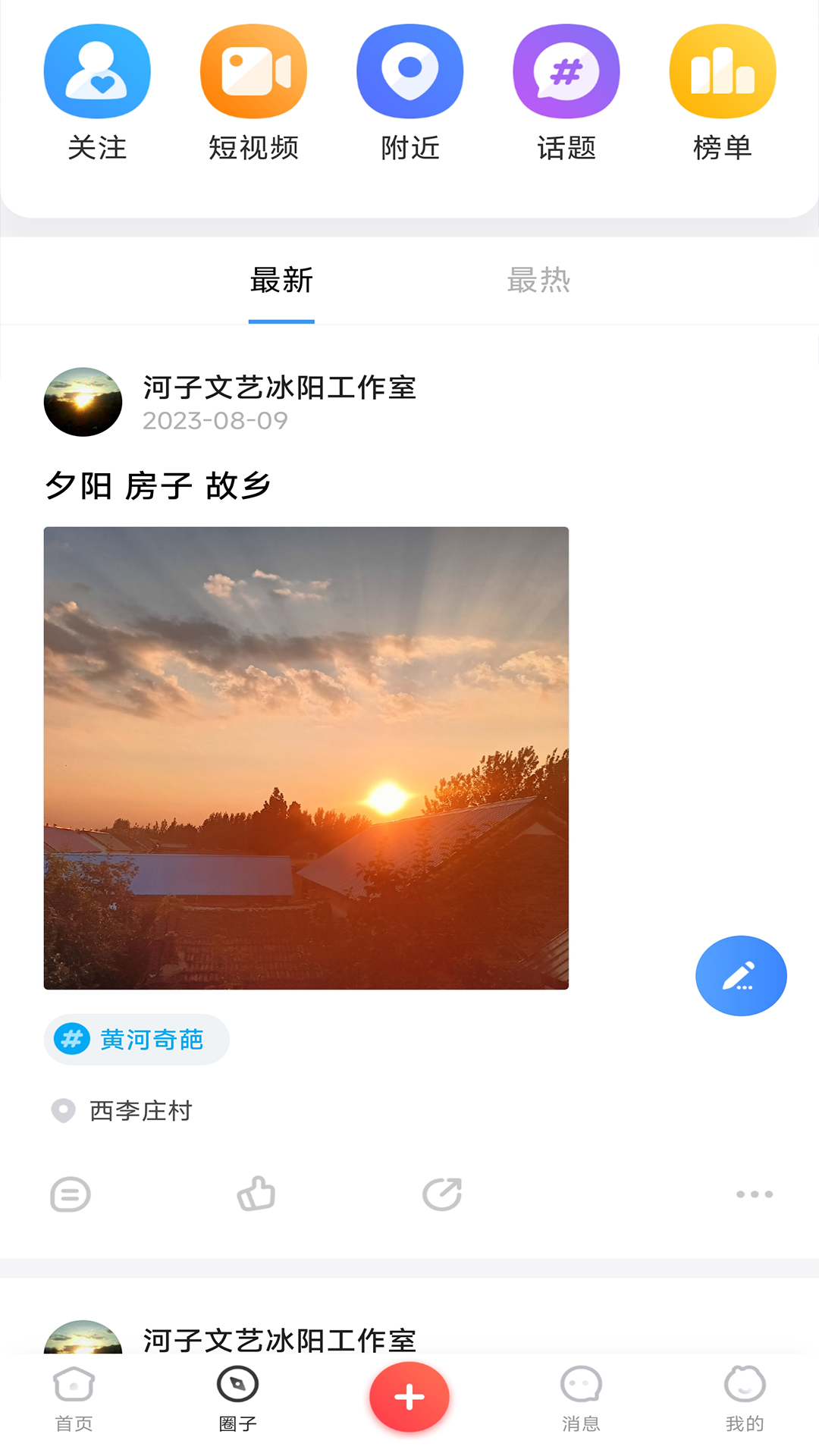Image resolution: width=819 pixels, height=1456 pixels.
Task: Tap the share icon under the post
Action: pos(442,1194)
